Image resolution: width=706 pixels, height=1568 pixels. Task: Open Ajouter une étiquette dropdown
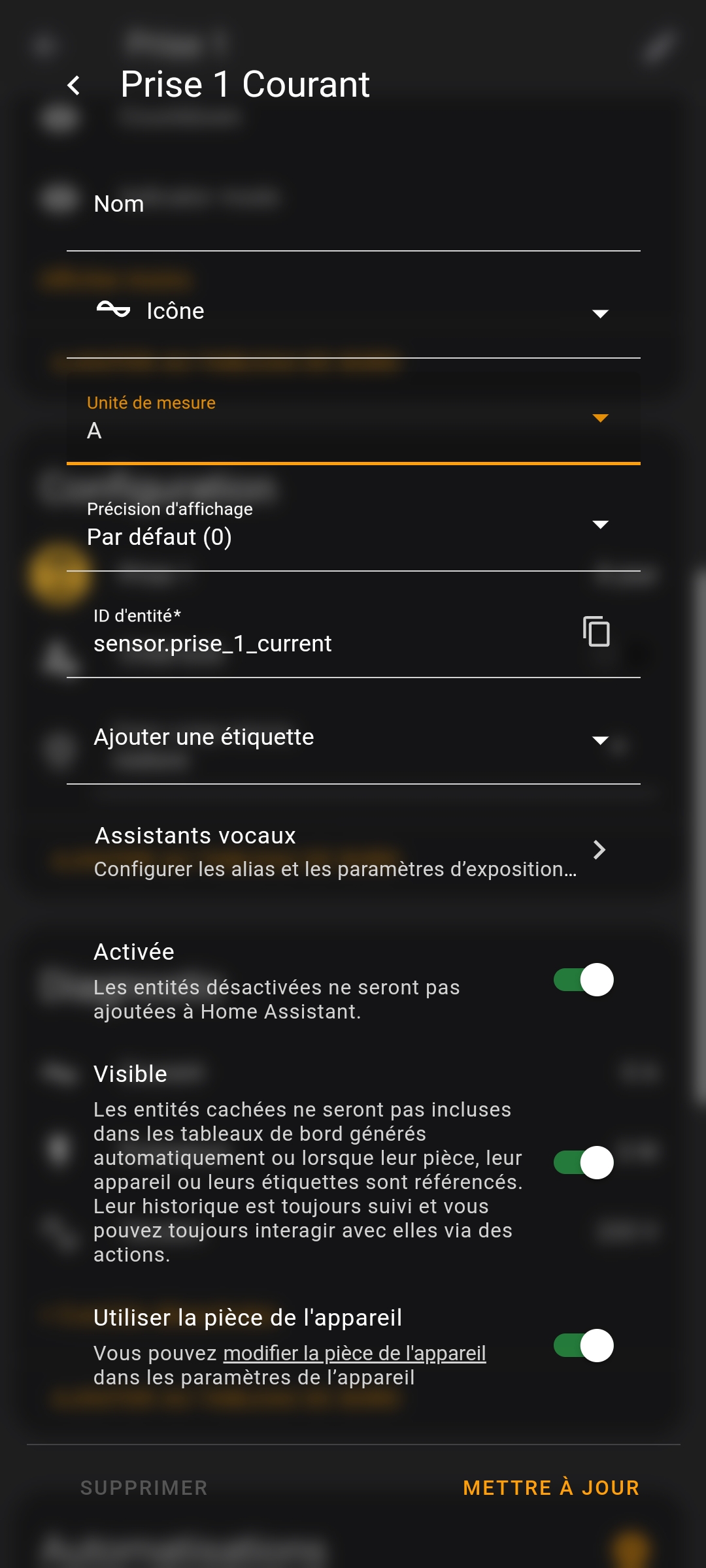tap(353, 738)
